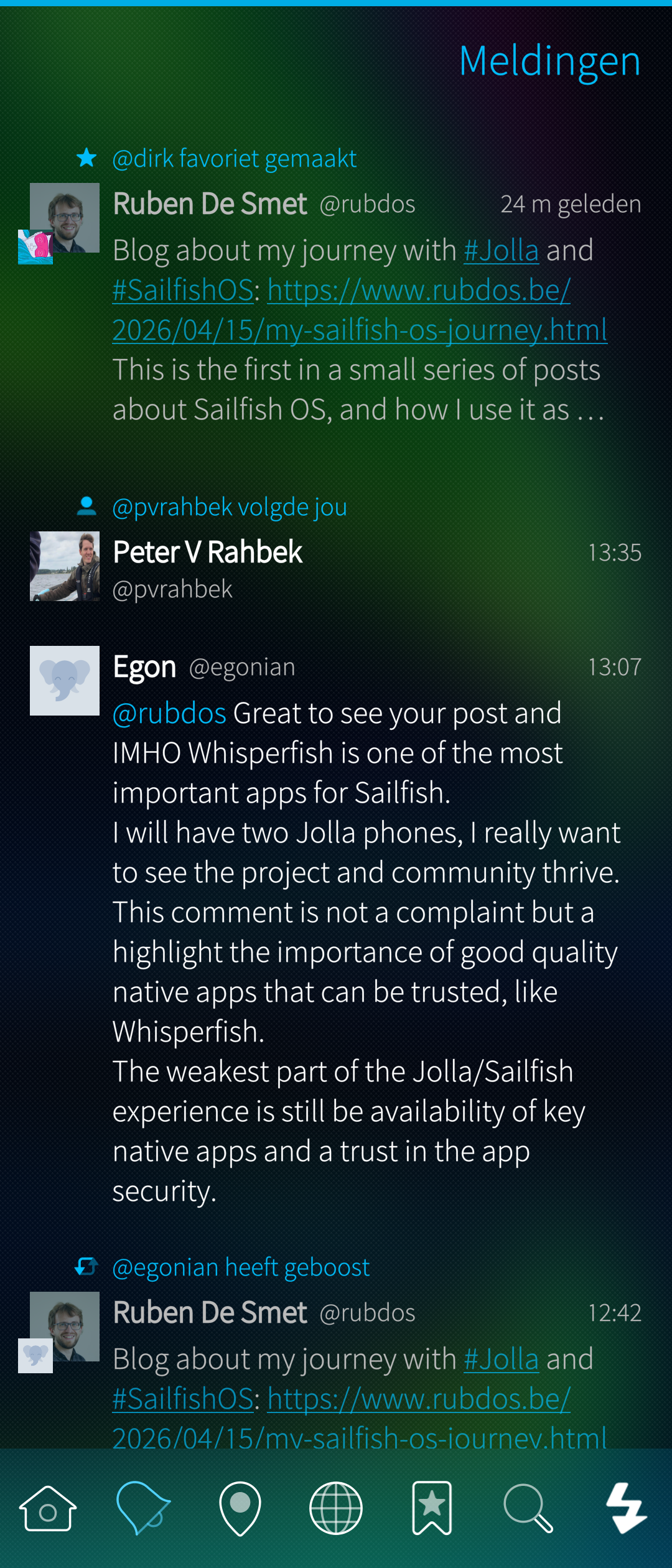The width and height of the screenshot is (672, 1568).
Task: Switch to the federated globe tab
Action: coord(336,1508)
